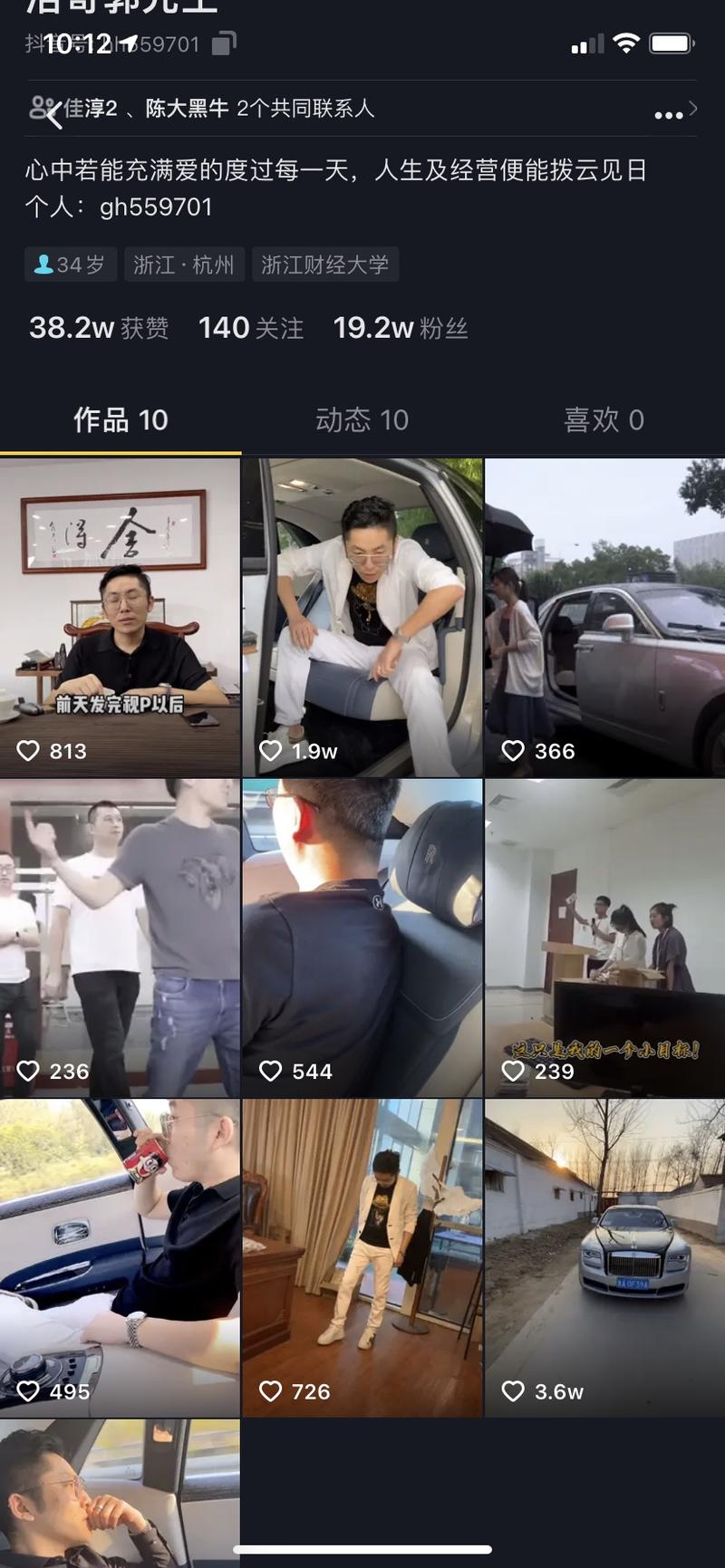Viewport: 725px width, 1568px height.
Task: Tap the heart icon on the 366-likes video
Action: point(514,750)
